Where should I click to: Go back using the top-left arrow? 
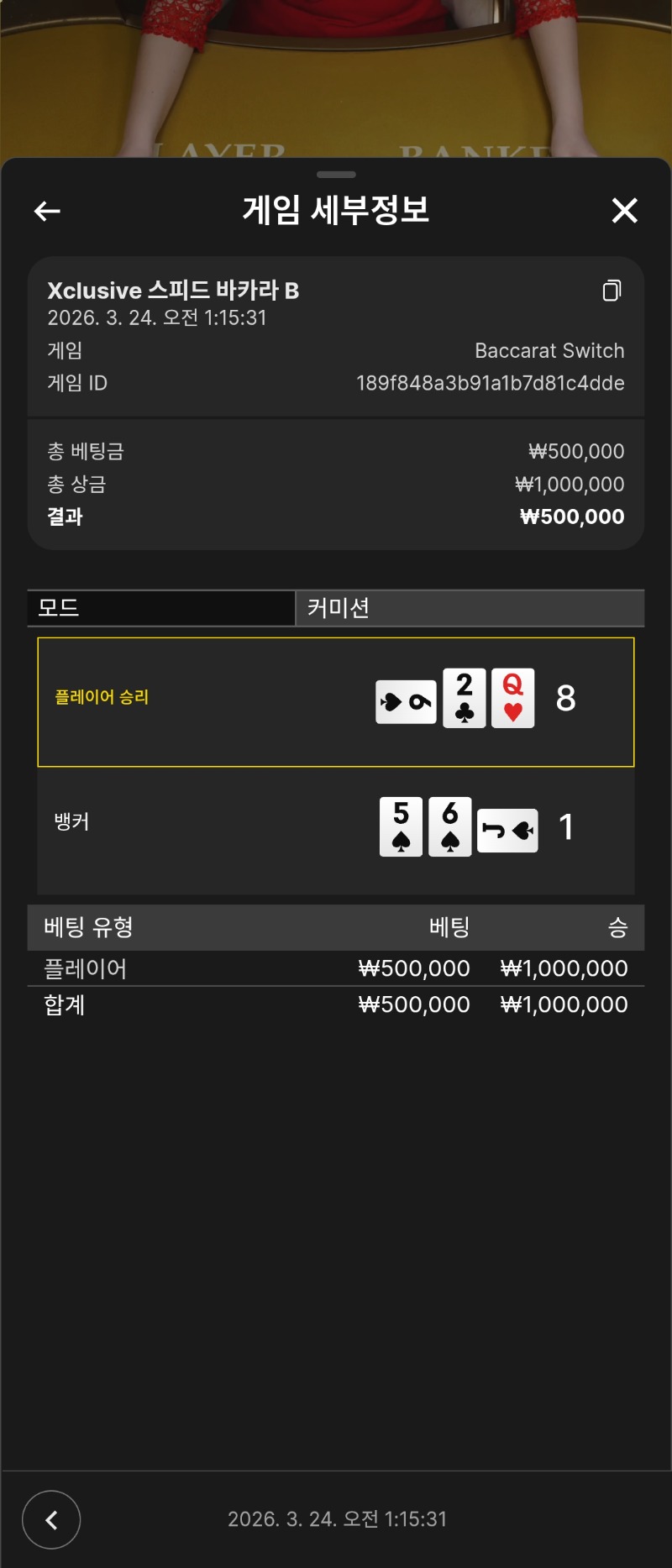(x=47, y=211)
